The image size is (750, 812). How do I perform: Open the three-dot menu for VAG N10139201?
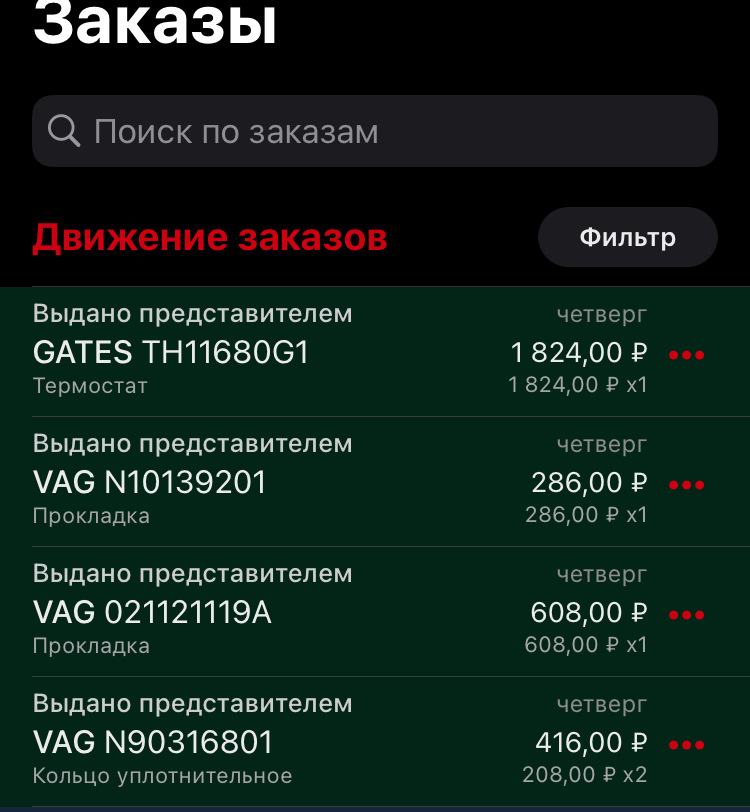coord(687,483)
